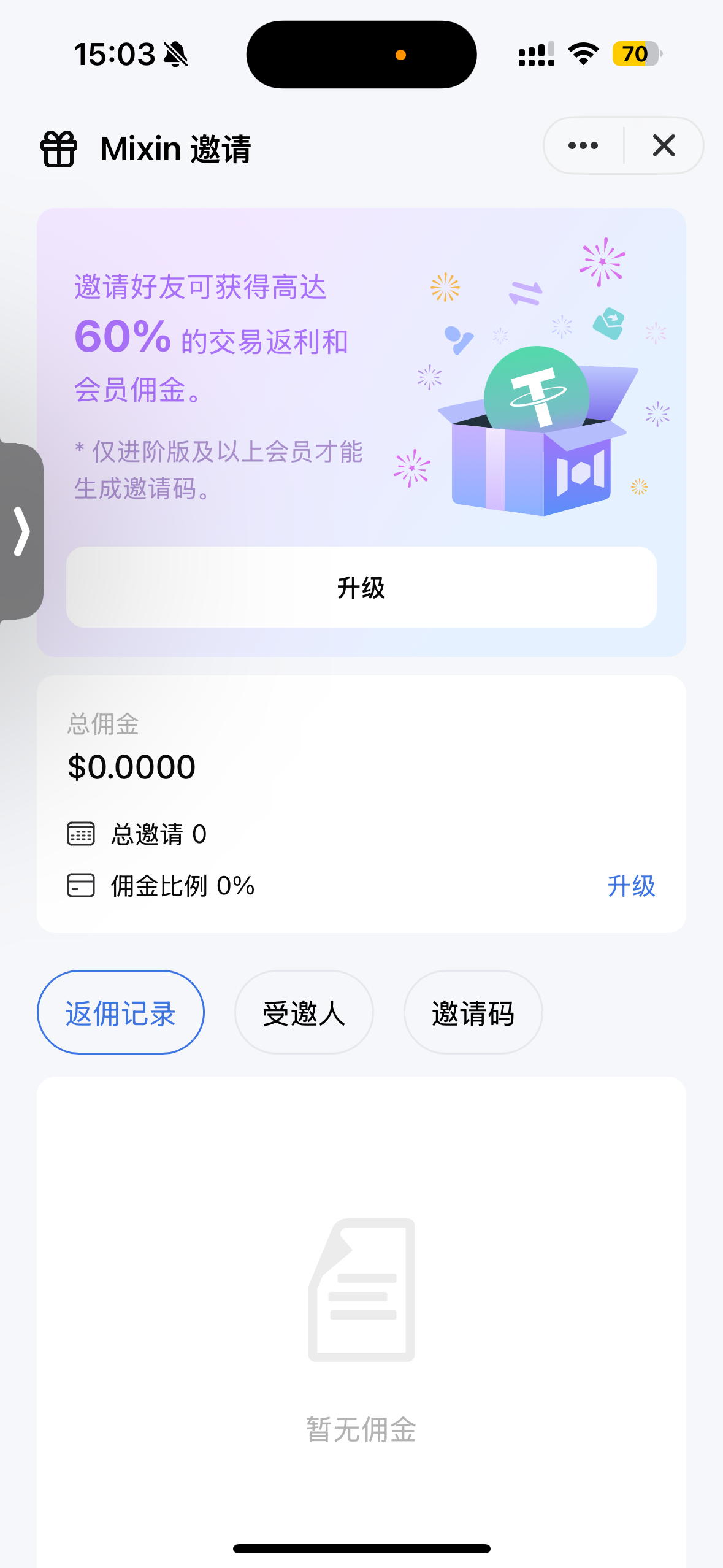Switch to the 返佣记录 tab
The height and width of the screenshot is (1568, 723).
(x=121, y=1013)
